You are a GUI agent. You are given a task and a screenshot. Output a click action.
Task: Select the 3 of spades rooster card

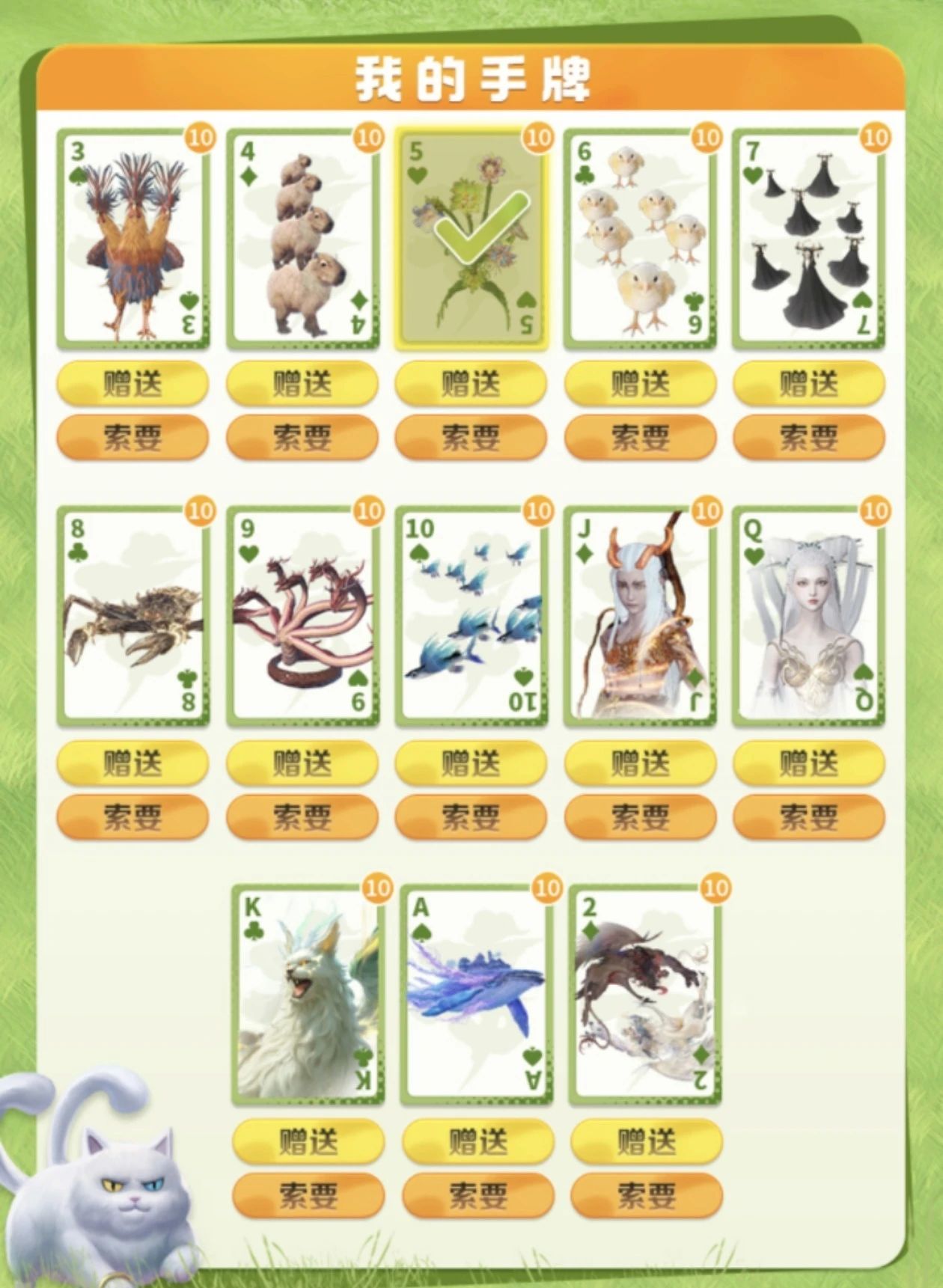click(x=132, y=238)
